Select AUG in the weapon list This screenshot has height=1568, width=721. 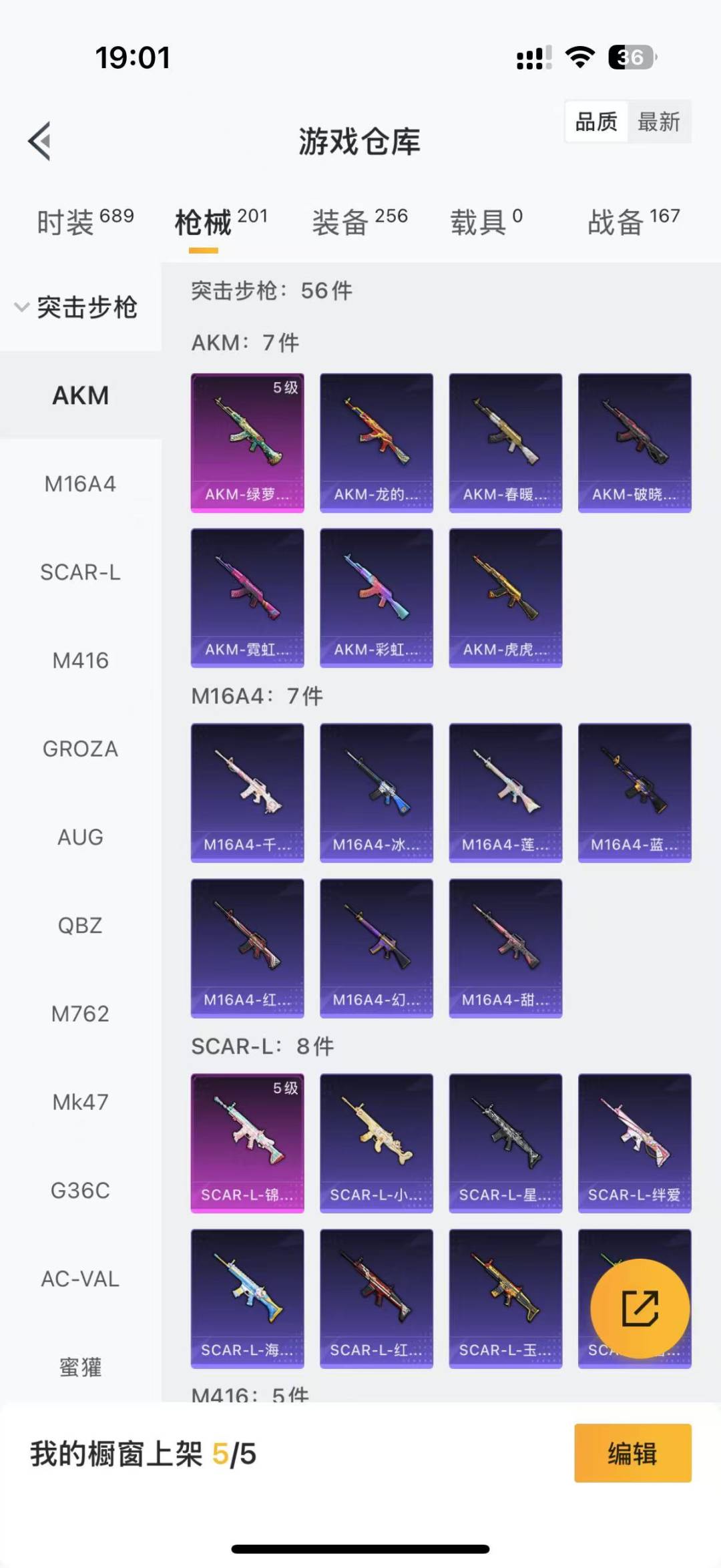click(80, 837)
